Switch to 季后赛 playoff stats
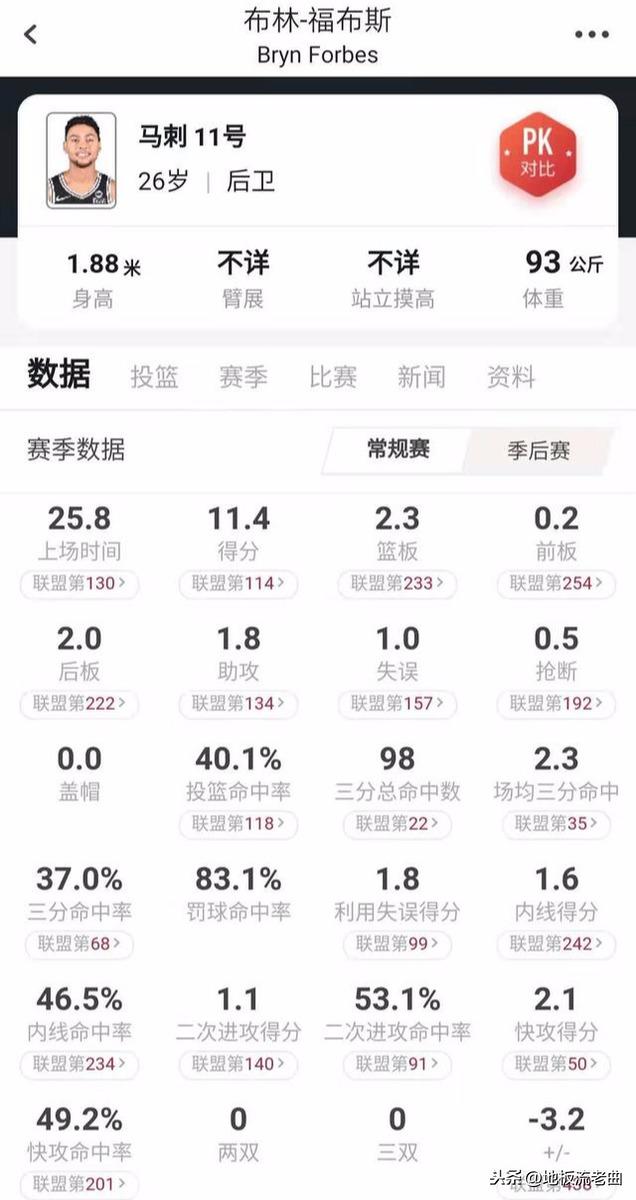Viewport: 636px width, 1200px height. (x=538, y=450)
